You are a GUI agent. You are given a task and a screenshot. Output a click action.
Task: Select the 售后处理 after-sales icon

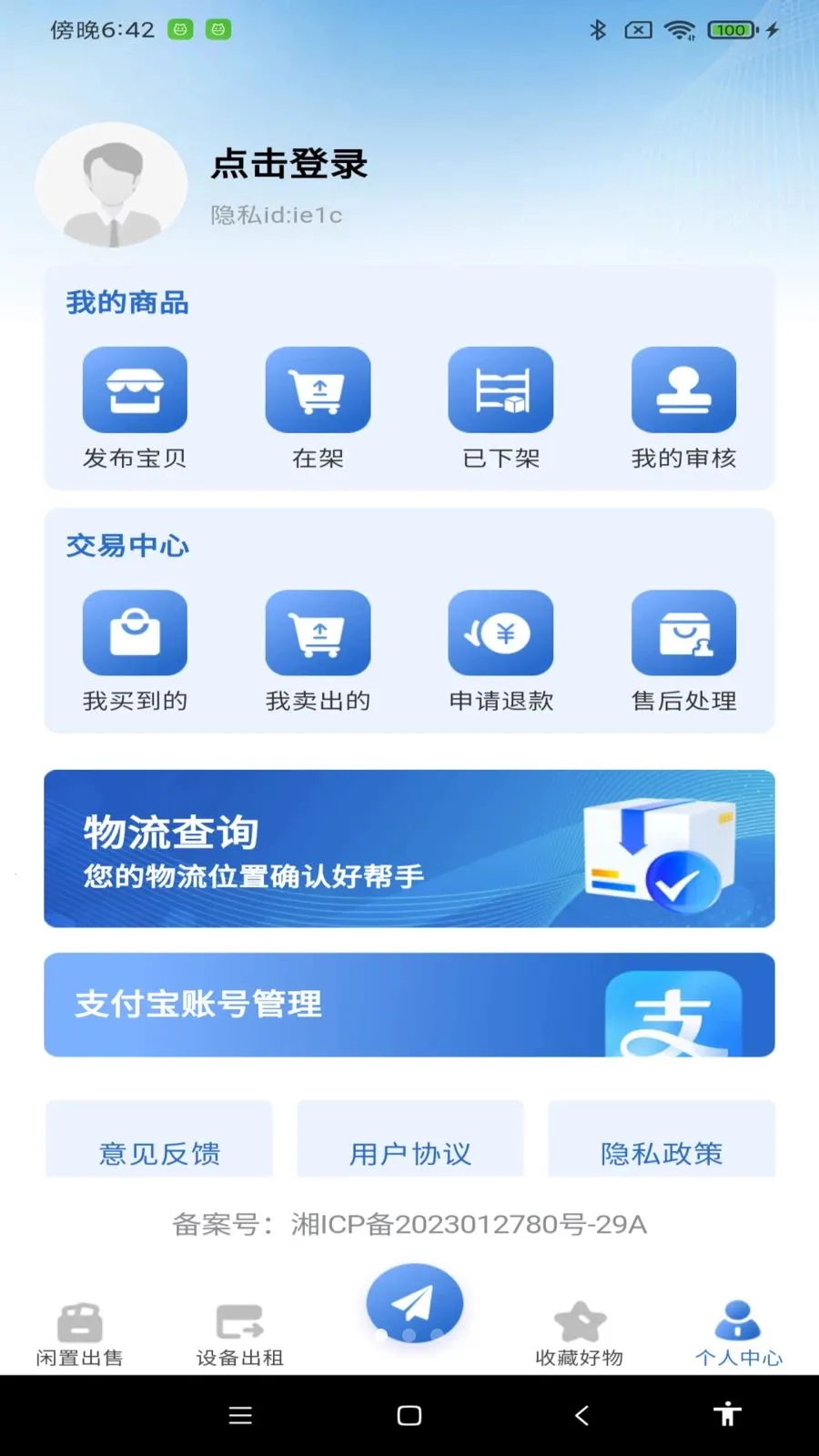684,632
